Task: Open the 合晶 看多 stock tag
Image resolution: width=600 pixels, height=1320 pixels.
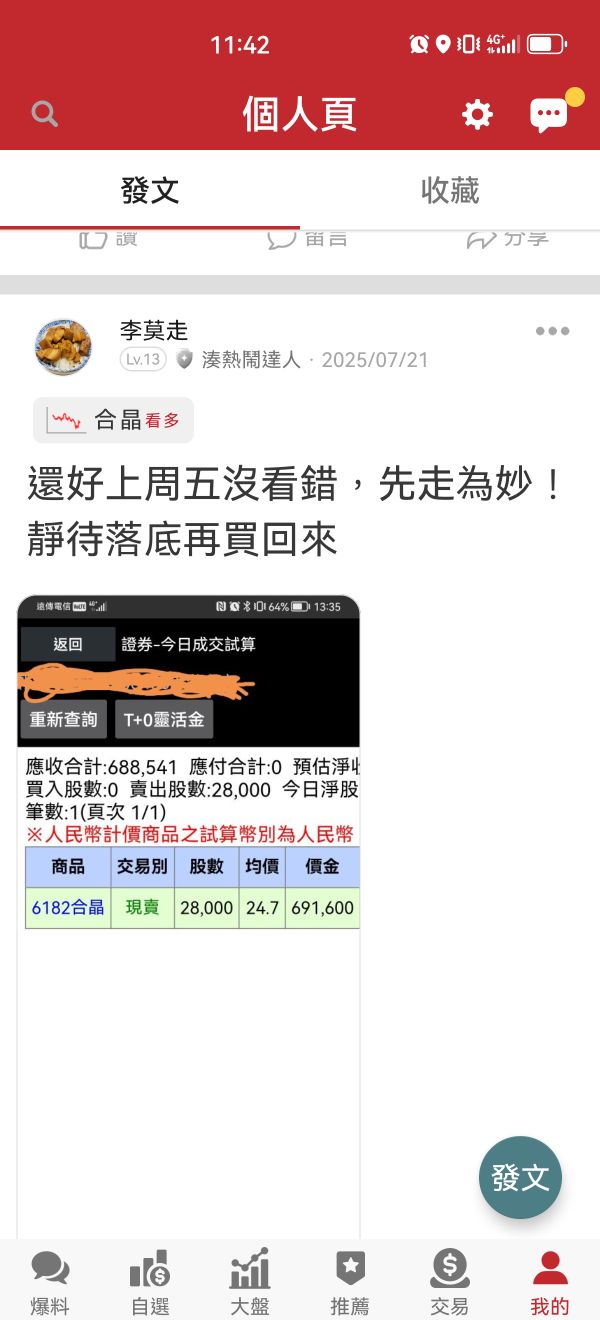Action: click(113, 420)
